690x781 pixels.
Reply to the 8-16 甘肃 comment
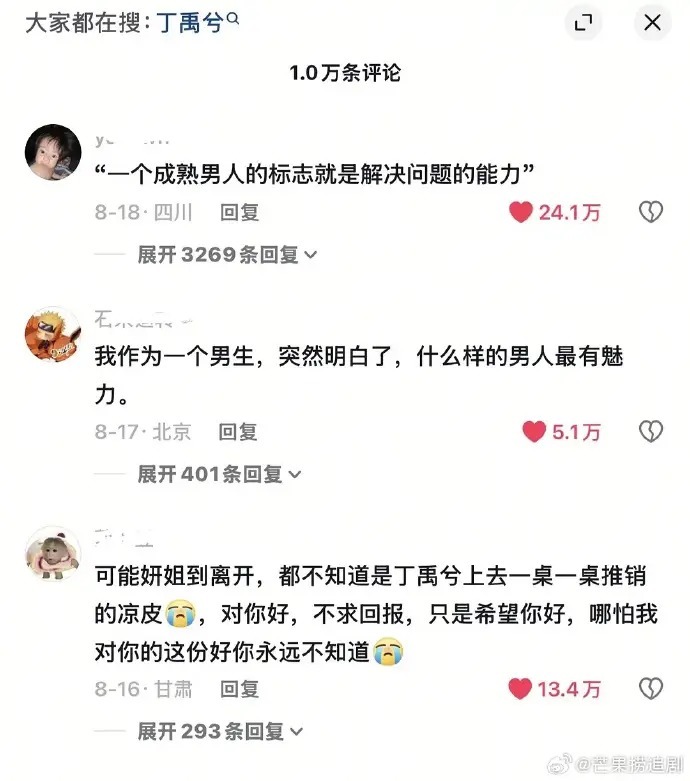[x=239, y=689]
